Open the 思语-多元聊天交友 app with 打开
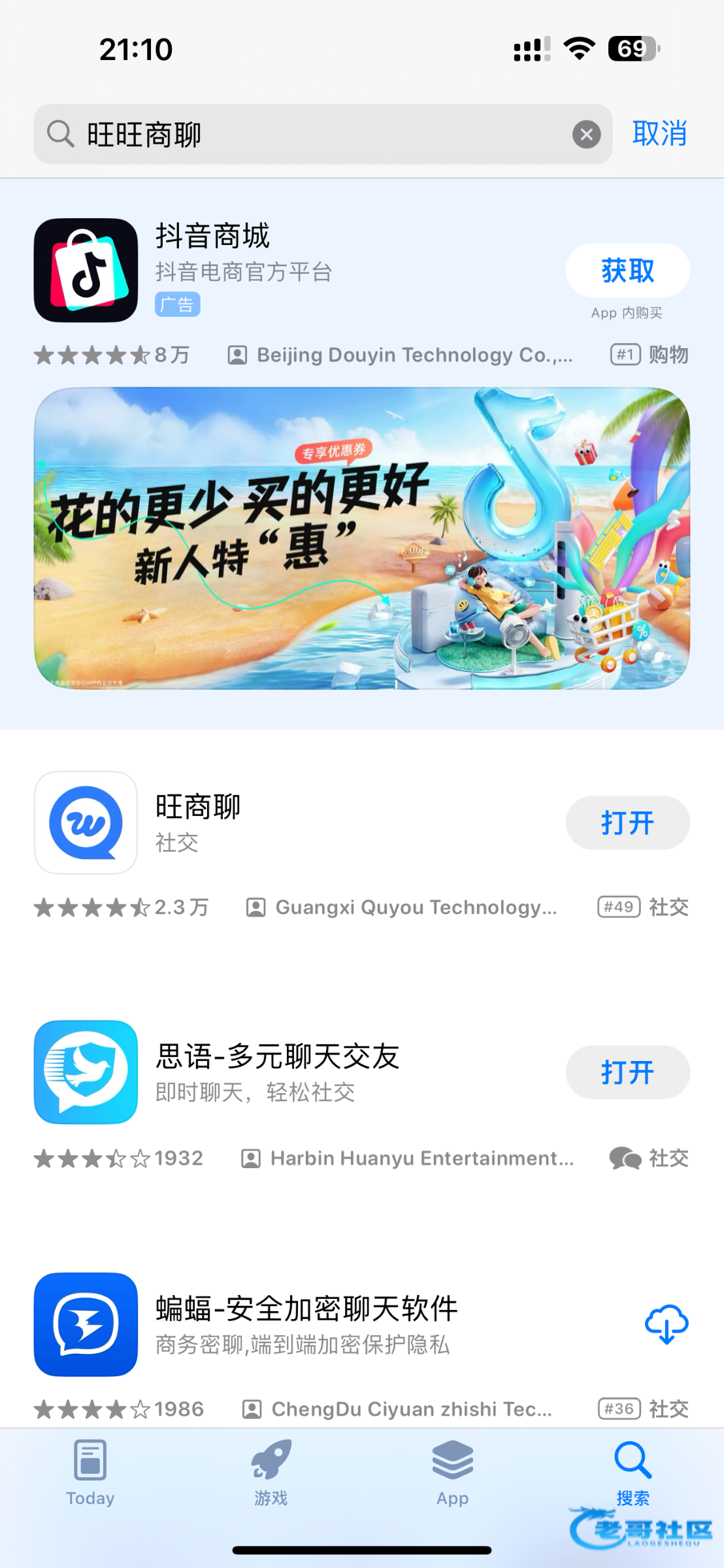The width and height of the screenshot is (724, 1568). pos(627,1073)
